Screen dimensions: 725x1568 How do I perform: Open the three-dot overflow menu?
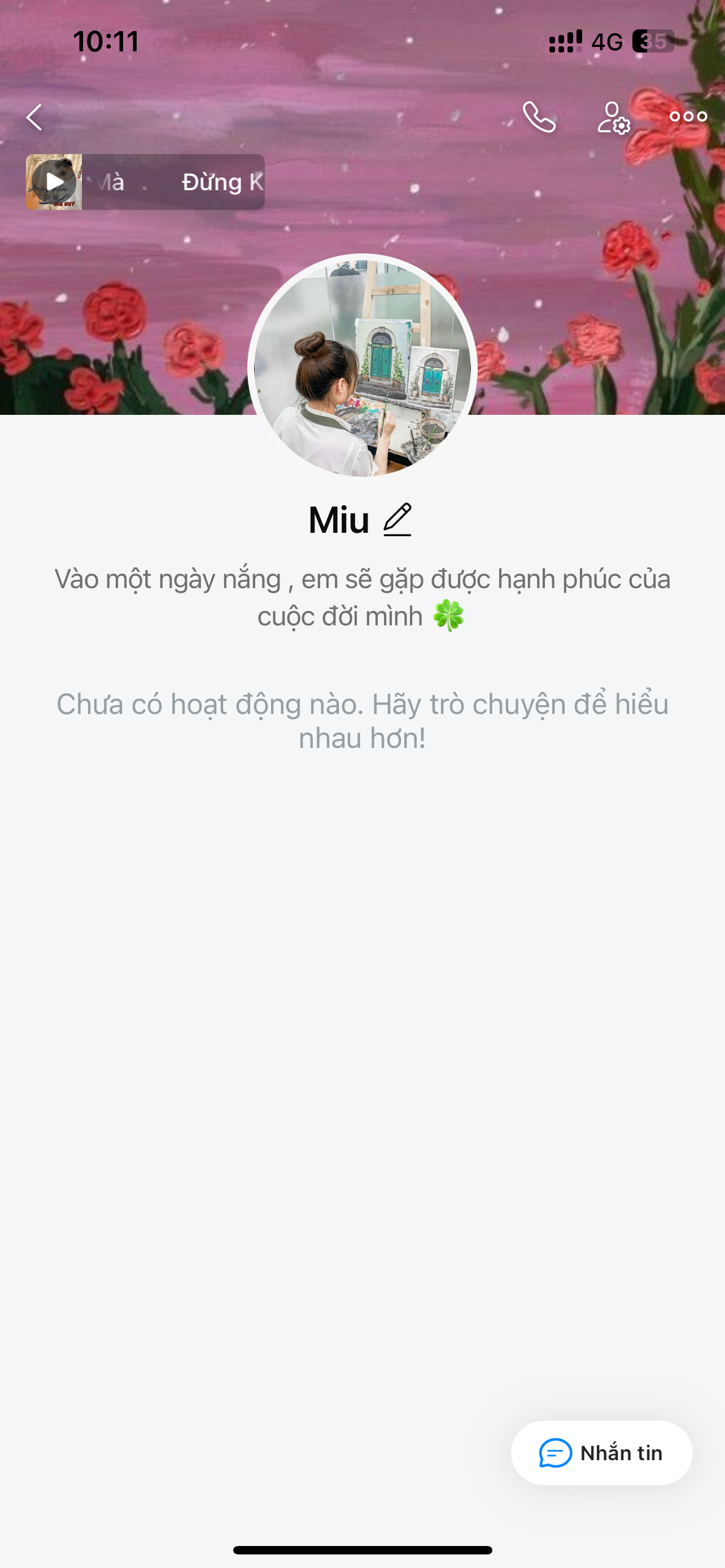click(688, 117)
